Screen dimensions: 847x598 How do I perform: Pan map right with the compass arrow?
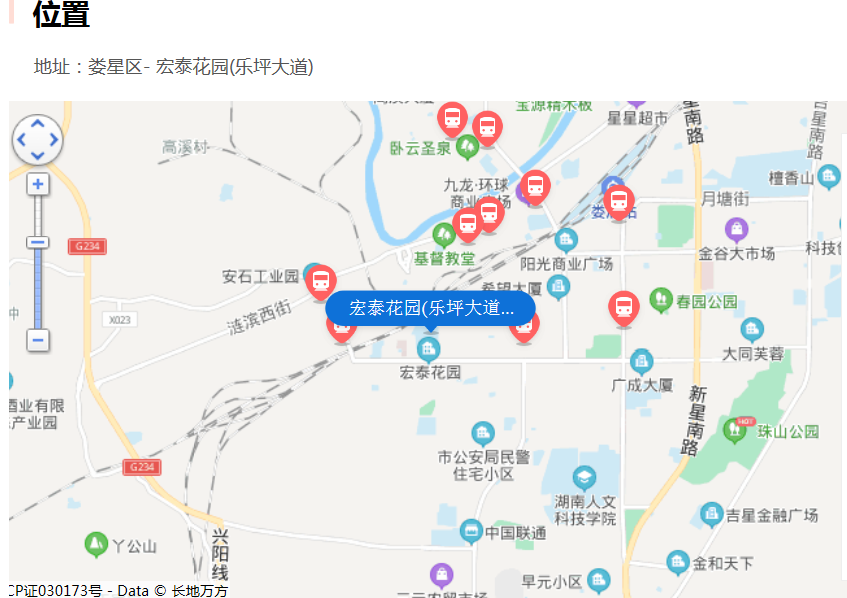[54, 140]
